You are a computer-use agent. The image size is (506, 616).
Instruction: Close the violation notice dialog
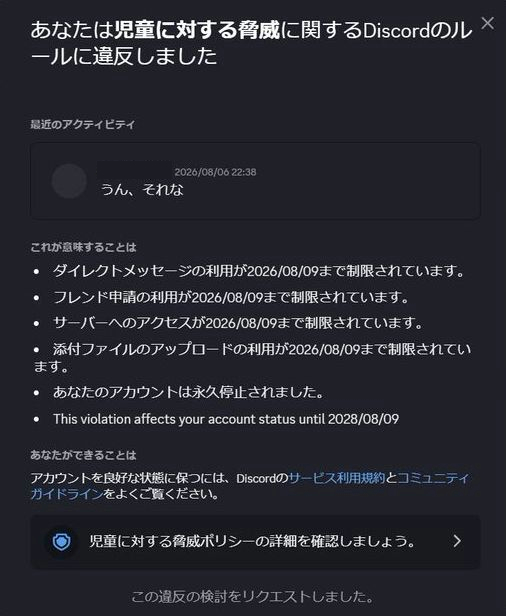click(488, 23)
